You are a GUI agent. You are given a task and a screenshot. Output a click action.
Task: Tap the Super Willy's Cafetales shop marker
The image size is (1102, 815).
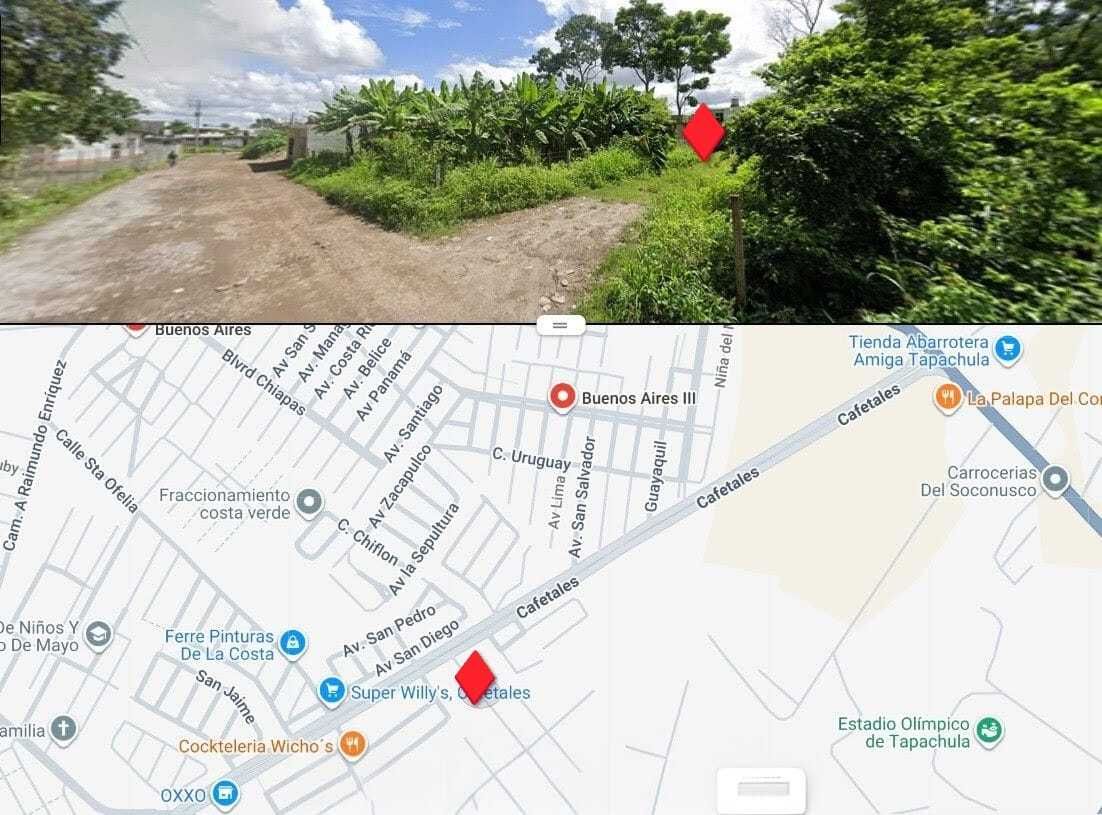(332, 691)
